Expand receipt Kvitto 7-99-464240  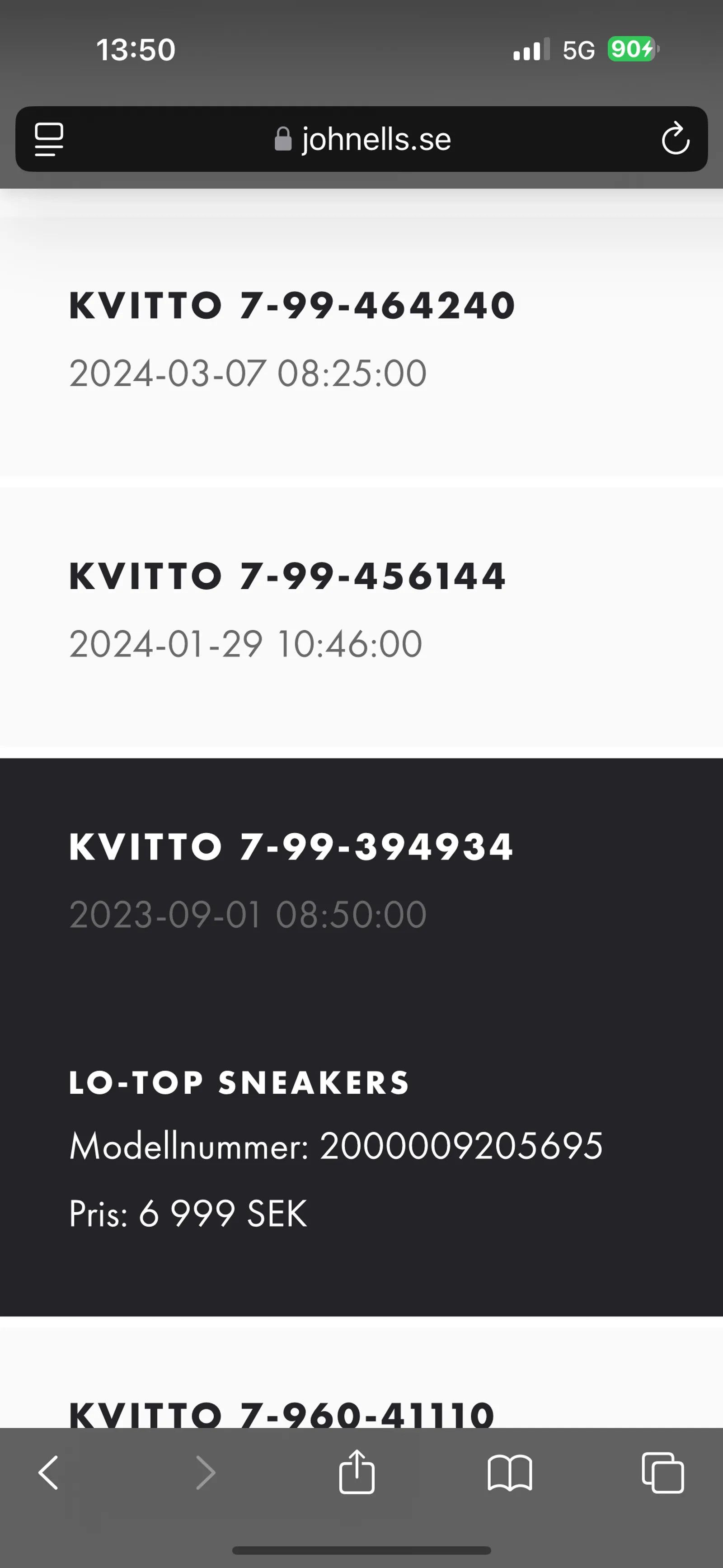click(x=361, y=339)
